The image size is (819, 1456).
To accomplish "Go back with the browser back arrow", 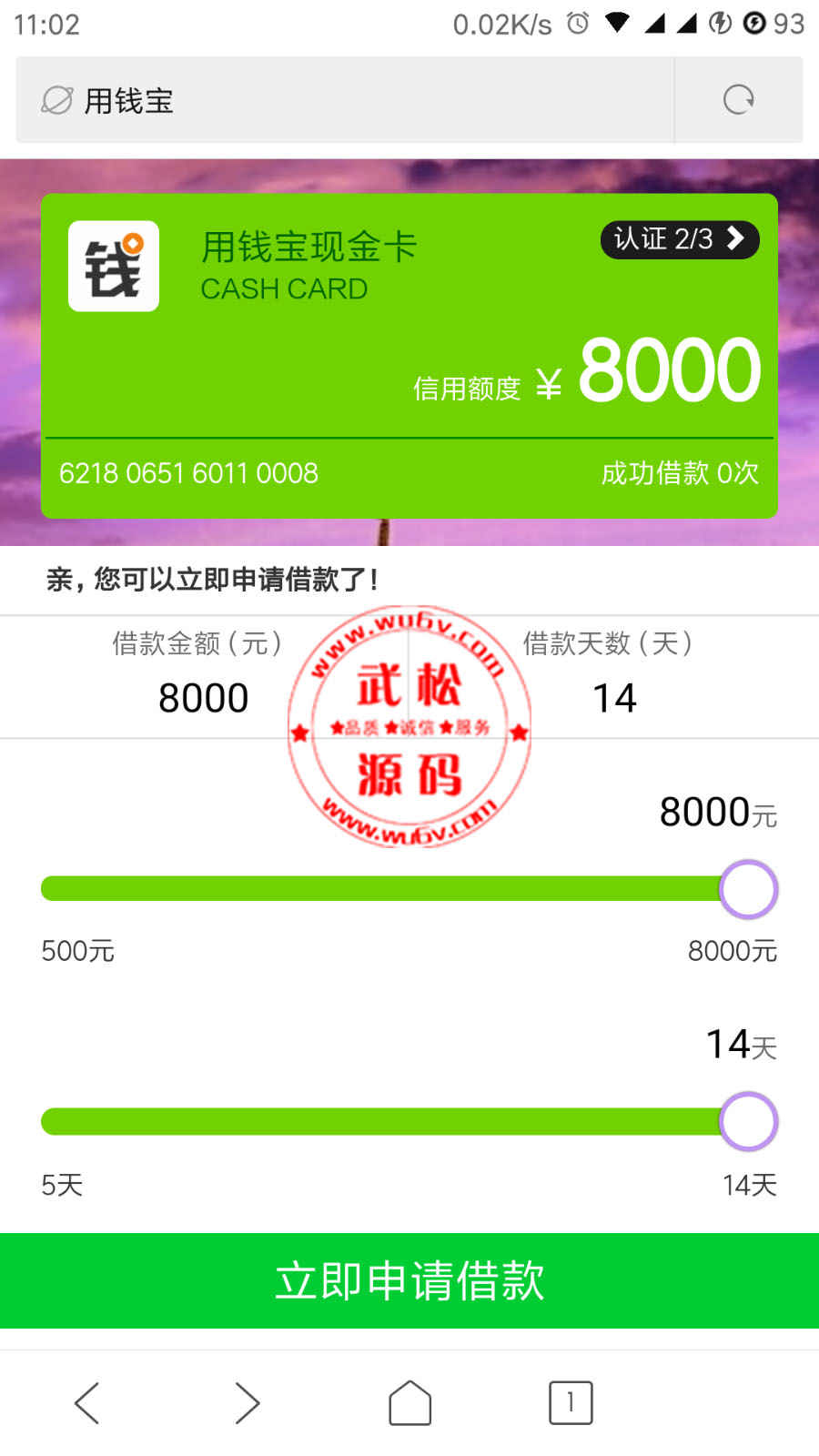I will coord(87,1402).
